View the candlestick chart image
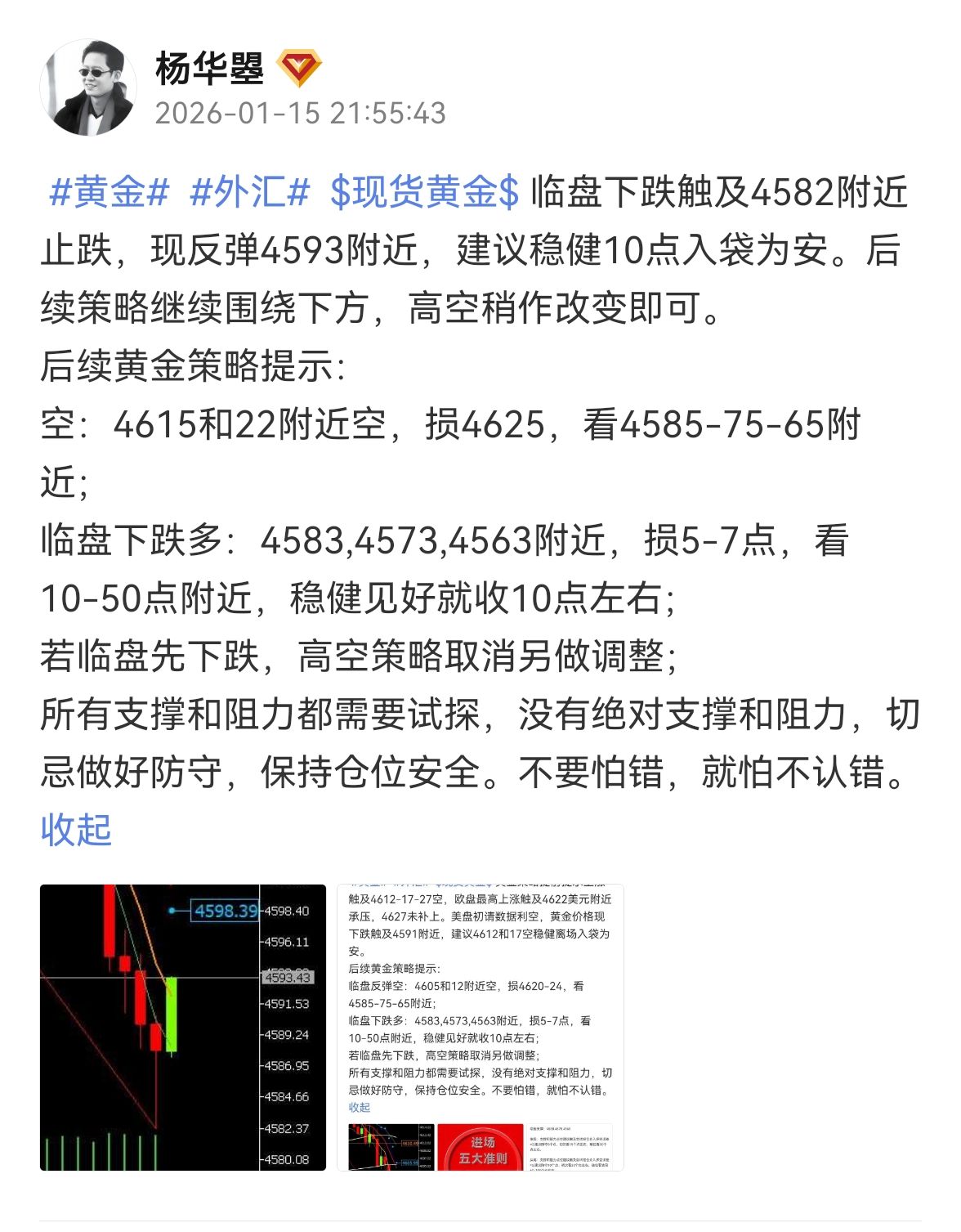The image size is (961, 1232). pos(183,1027)
